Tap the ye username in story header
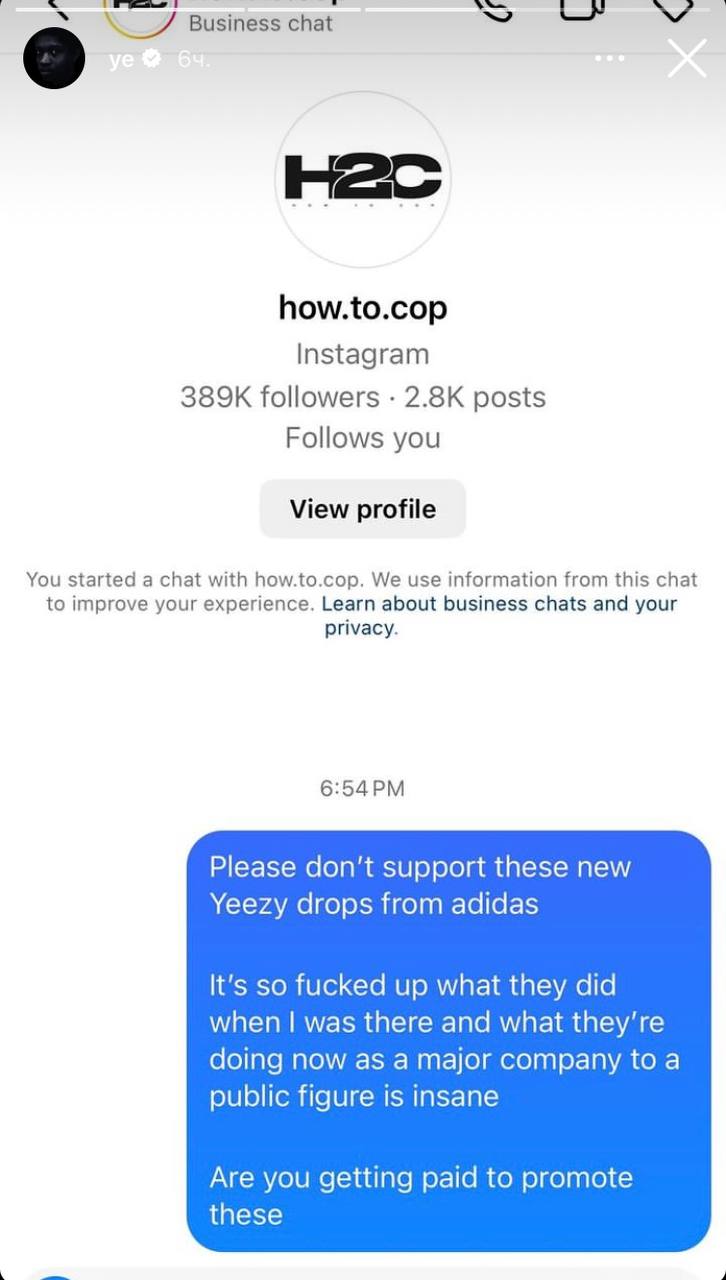Image resolution: width=726 pixels, height=1280 pixels. pyautogui.click(x=121, y=59)
